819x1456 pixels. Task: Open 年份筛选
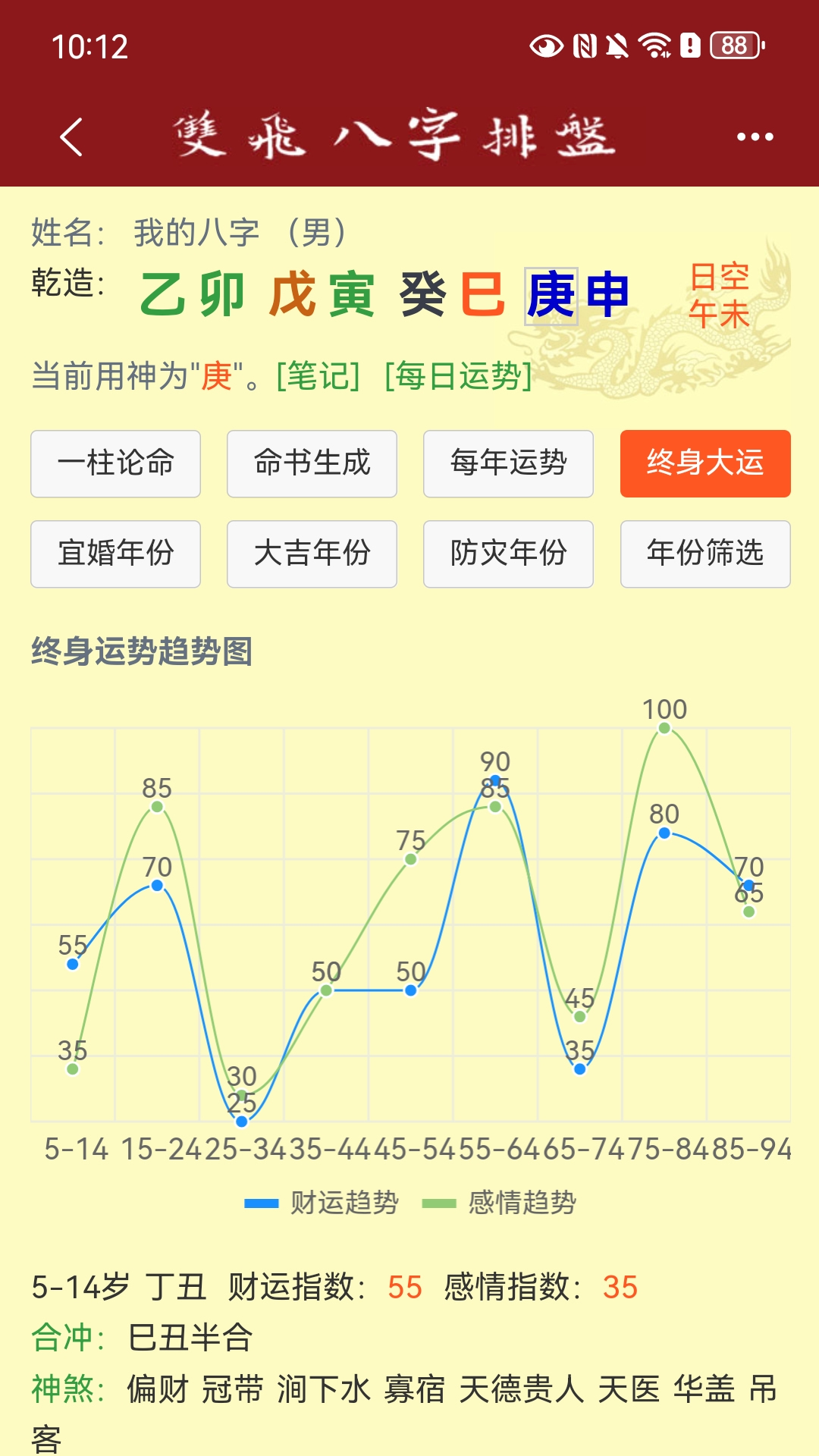point(704,554)
